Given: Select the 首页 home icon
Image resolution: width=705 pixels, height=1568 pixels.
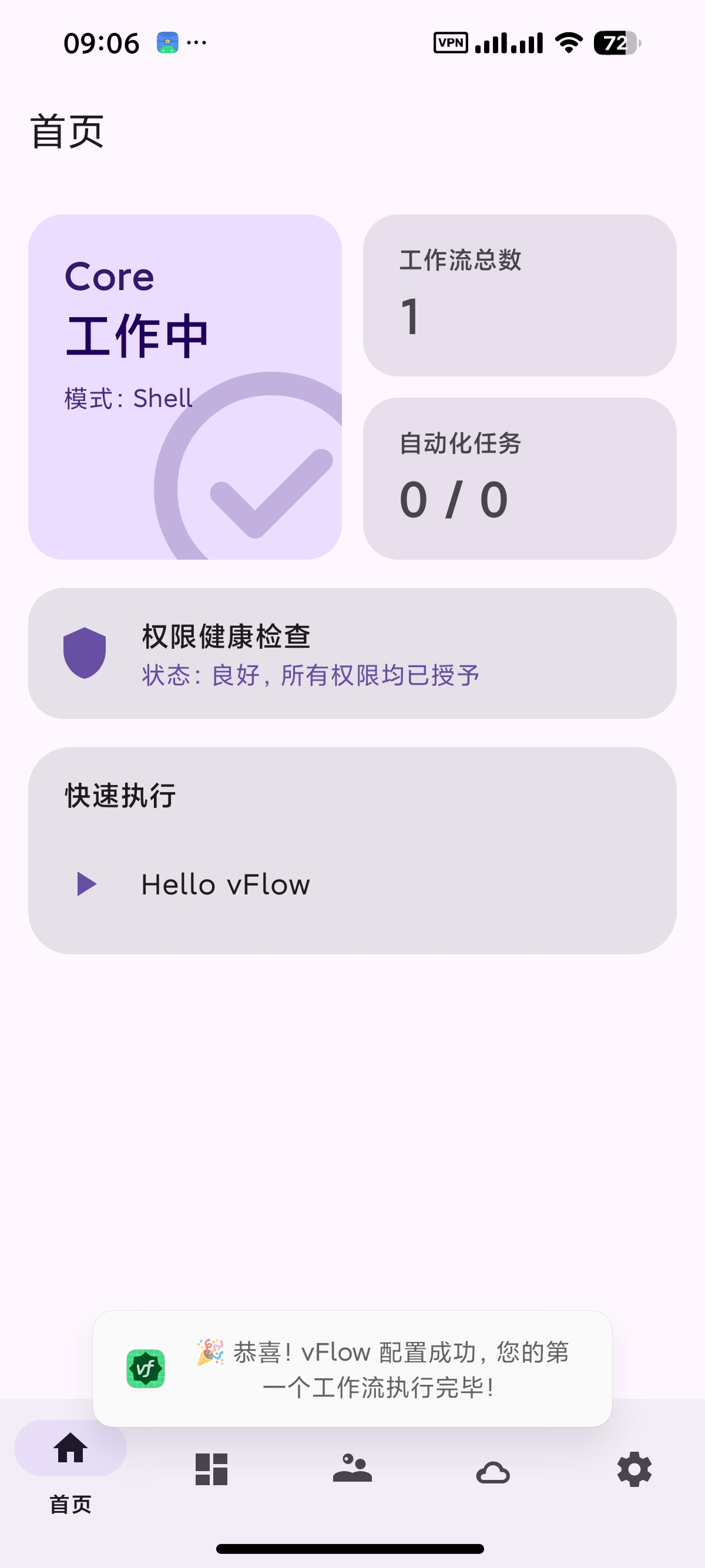Looking at the screenshot, I should 72,1451.
